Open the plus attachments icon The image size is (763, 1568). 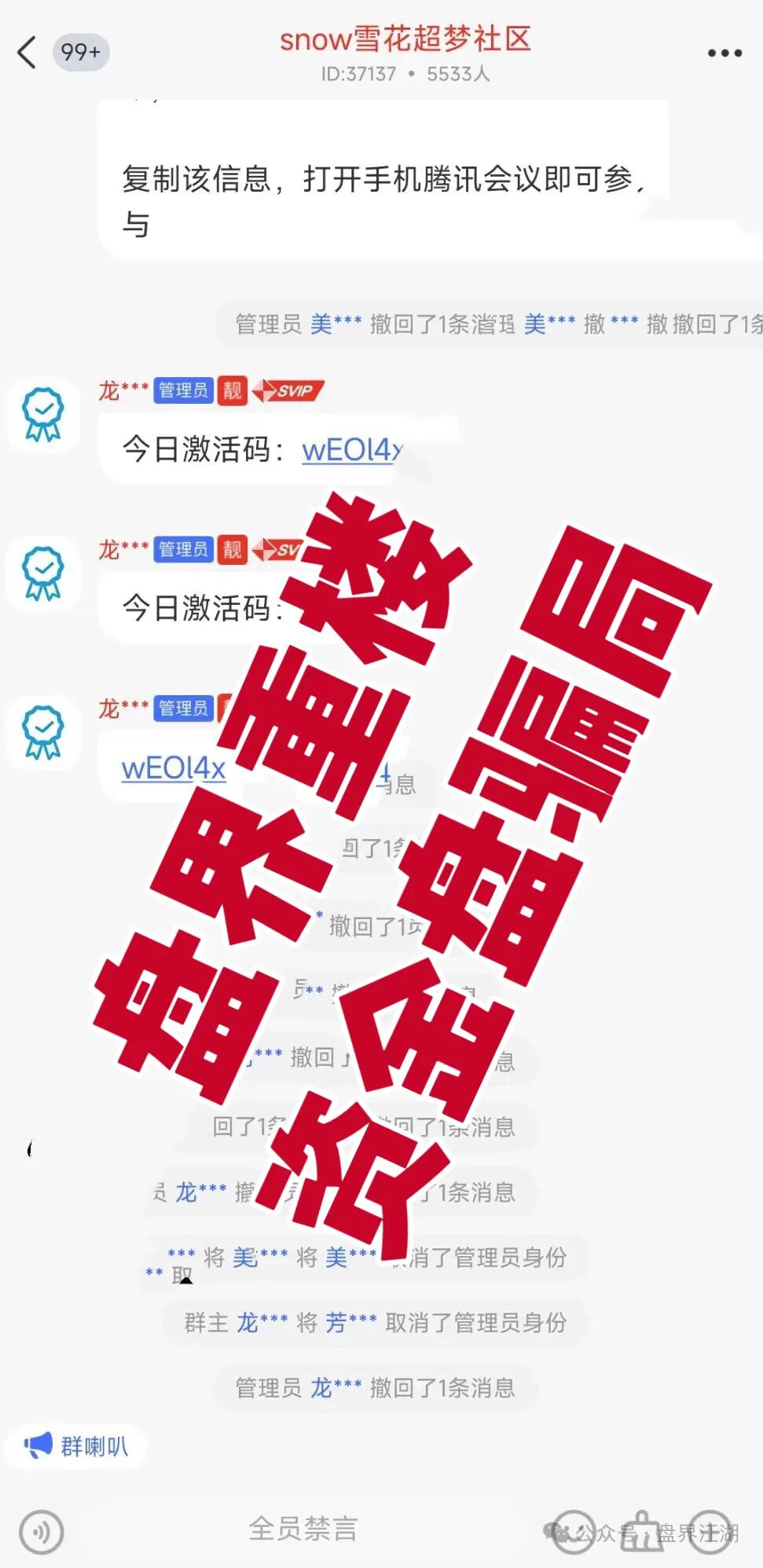711,1531
